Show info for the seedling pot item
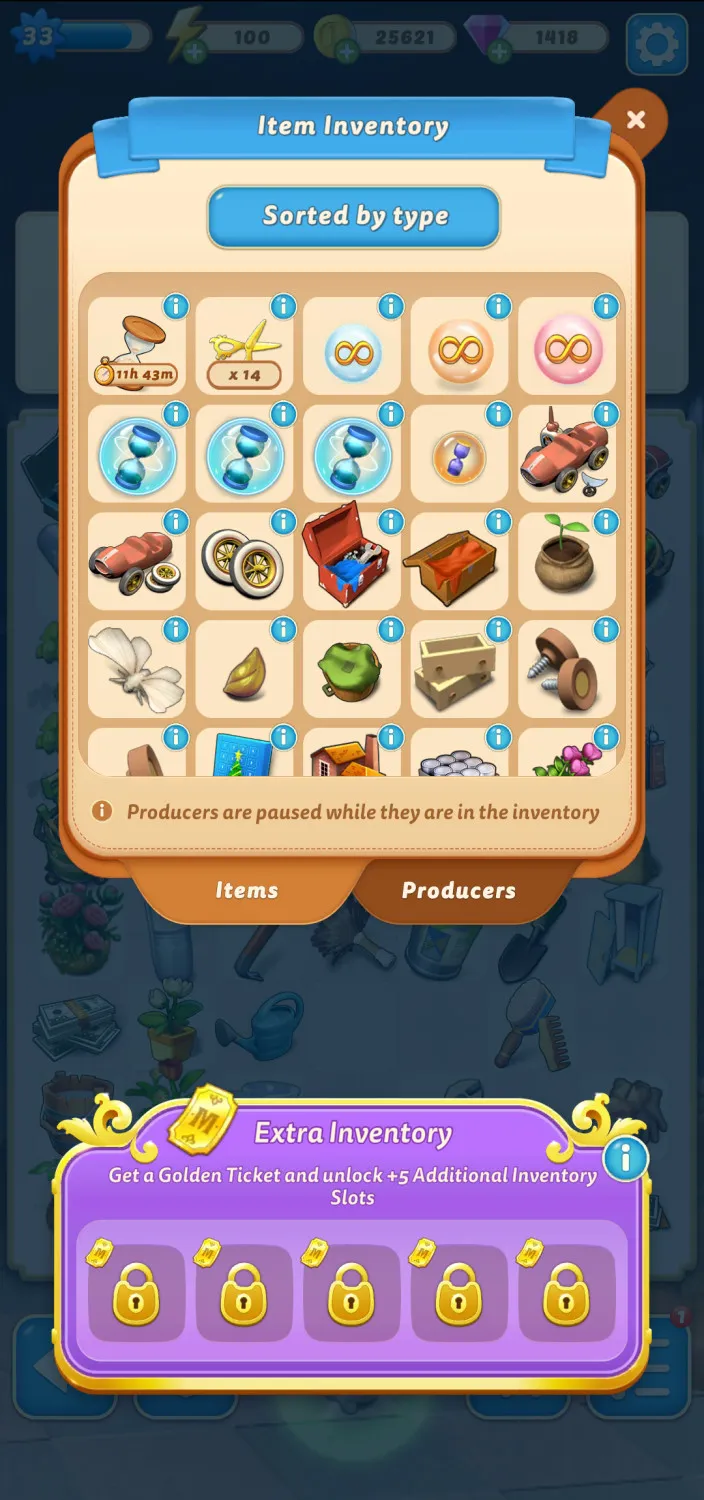The height and width of the screenshot is (1500, 704). (606, 522)
